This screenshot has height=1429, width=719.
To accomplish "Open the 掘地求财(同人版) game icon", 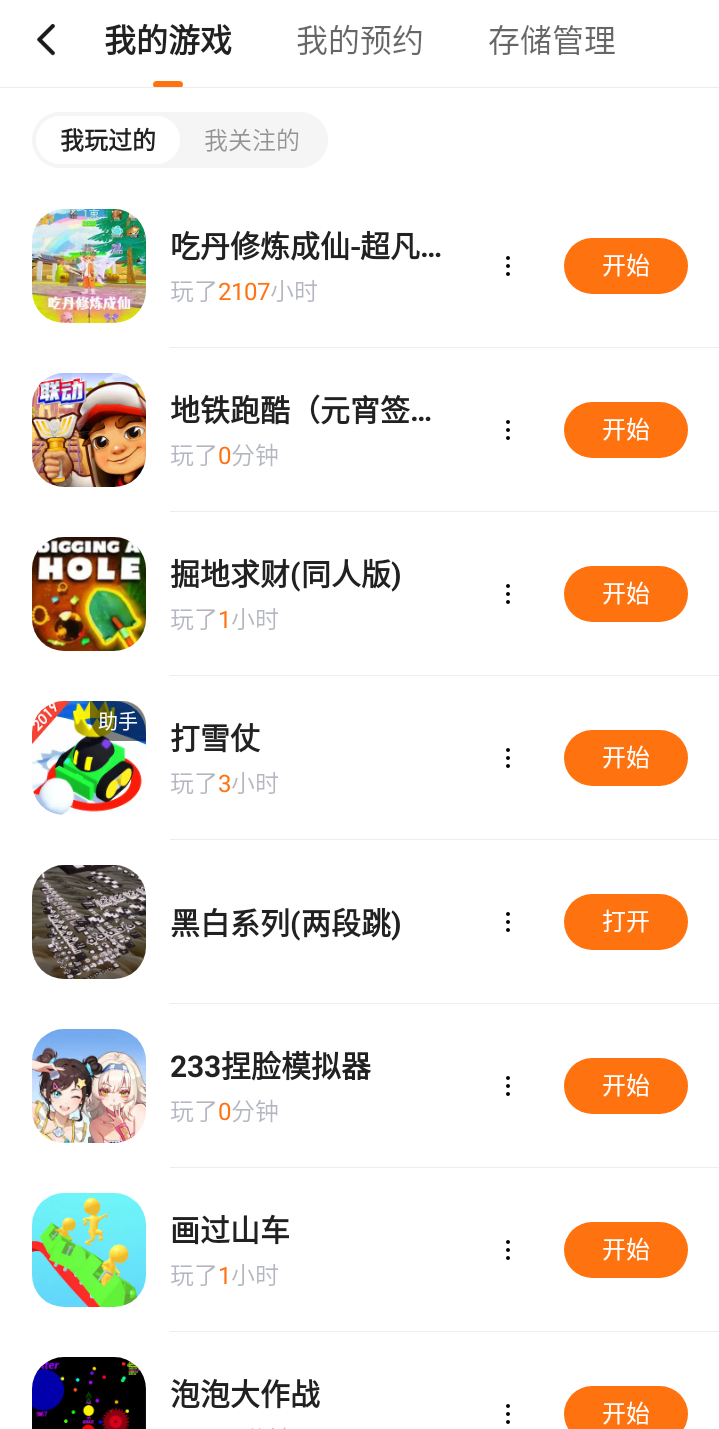I will pyautogui.click(x=89, y=594).
